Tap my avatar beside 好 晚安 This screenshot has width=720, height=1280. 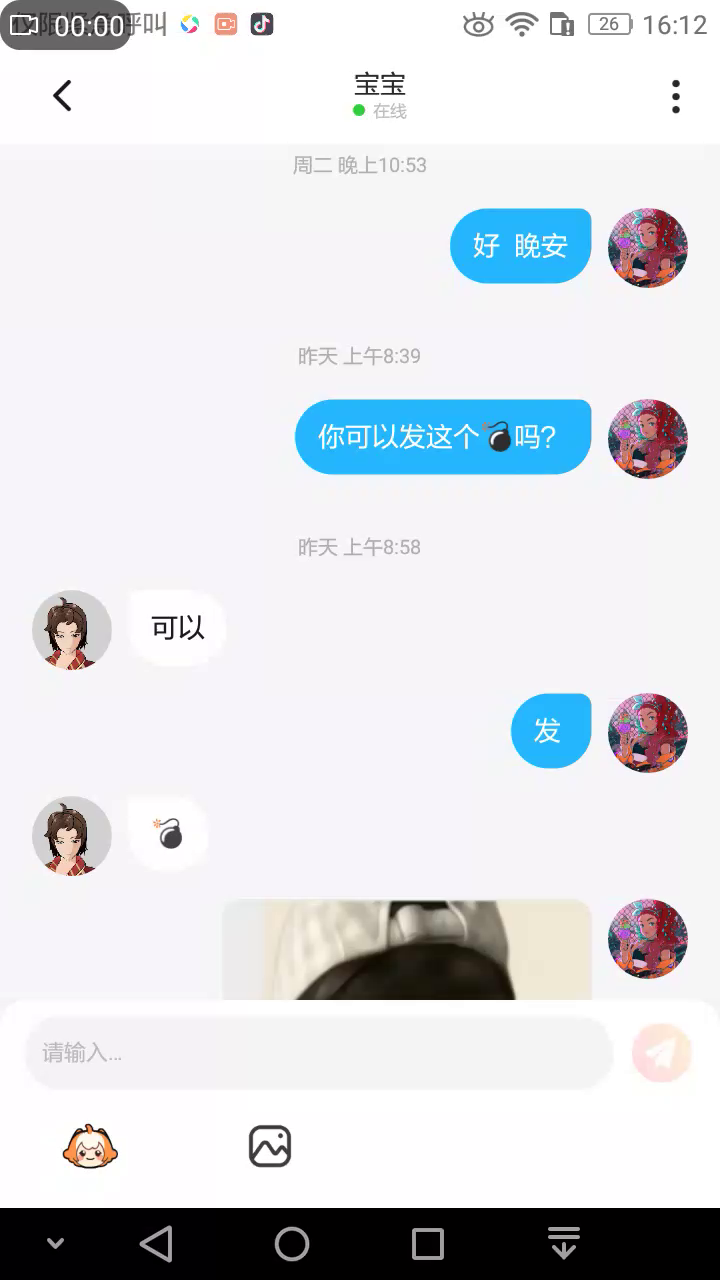click(648, 247)
